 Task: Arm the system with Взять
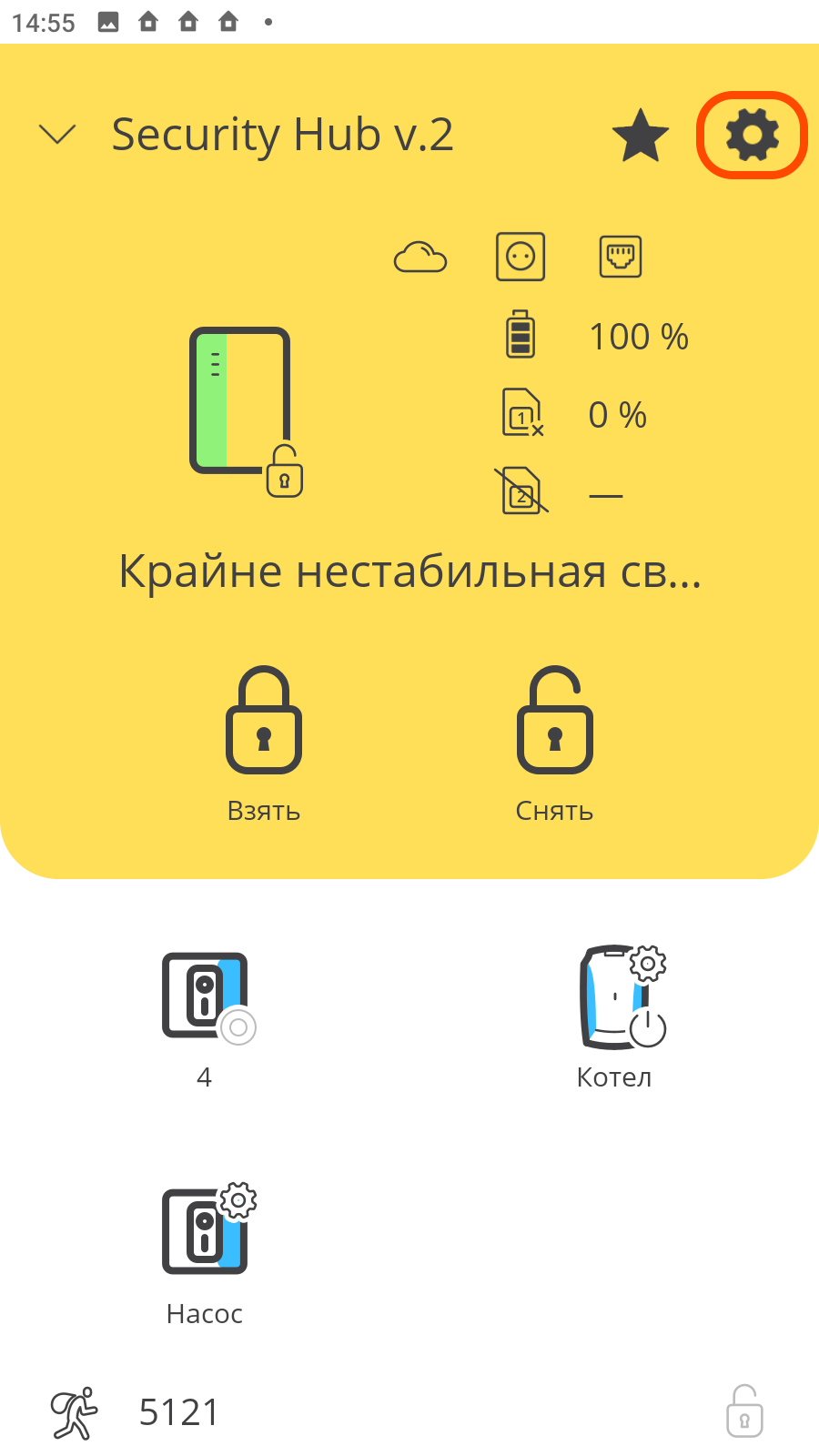[264, 743]
